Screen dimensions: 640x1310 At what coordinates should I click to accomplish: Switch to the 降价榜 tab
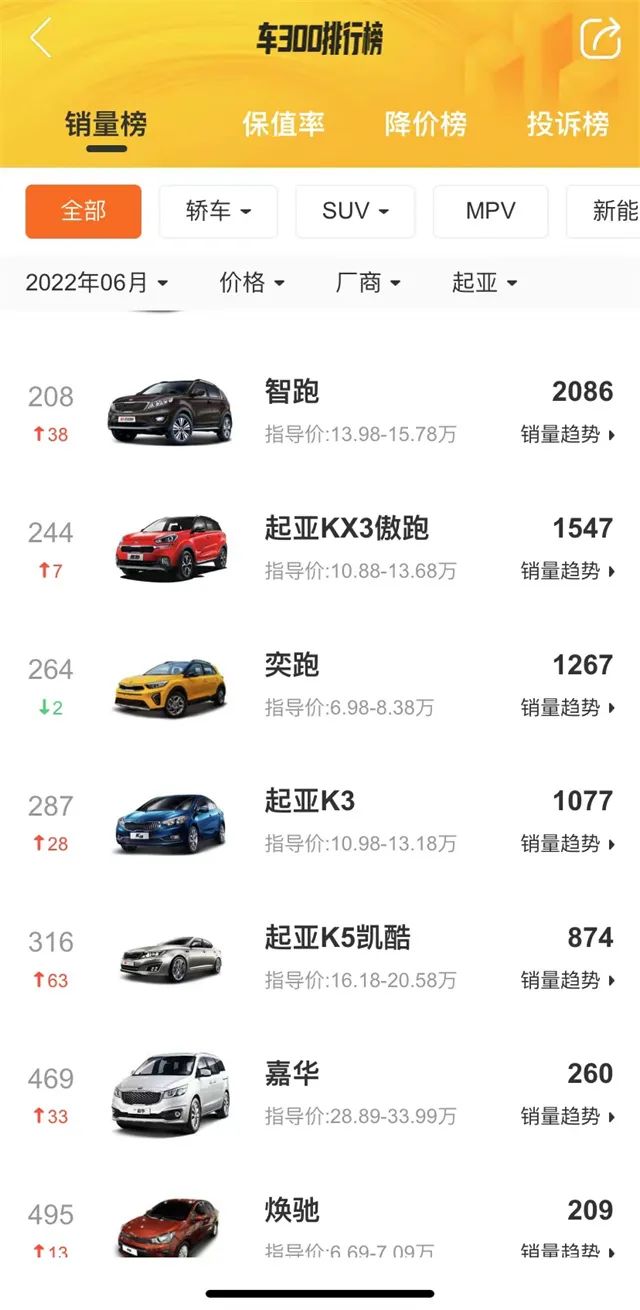[x=425, y=125]
